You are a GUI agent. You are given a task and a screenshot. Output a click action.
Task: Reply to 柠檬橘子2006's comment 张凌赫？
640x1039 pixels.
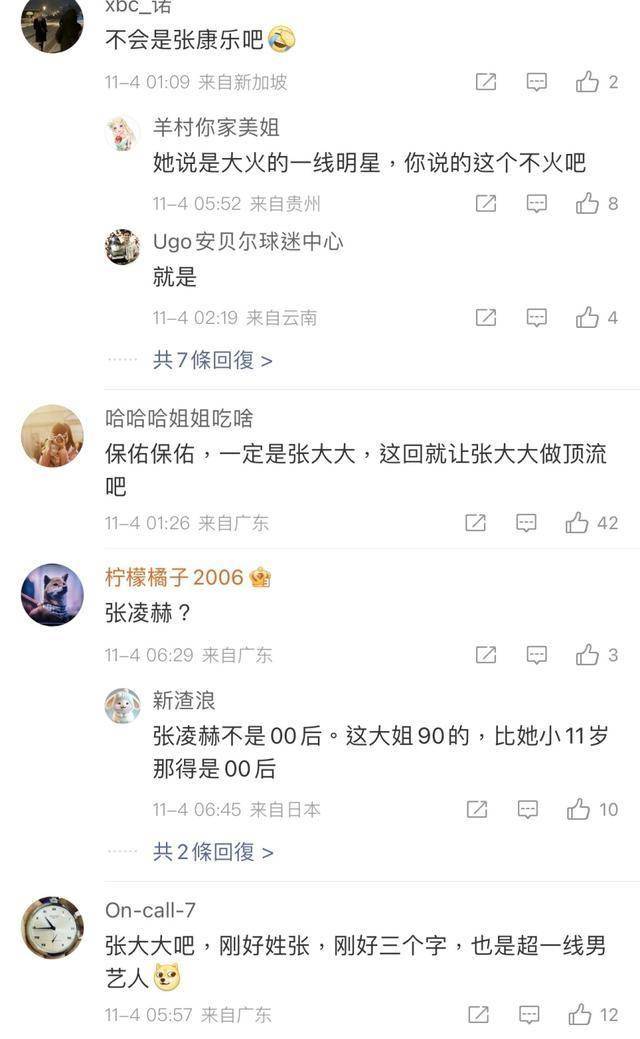537,655
